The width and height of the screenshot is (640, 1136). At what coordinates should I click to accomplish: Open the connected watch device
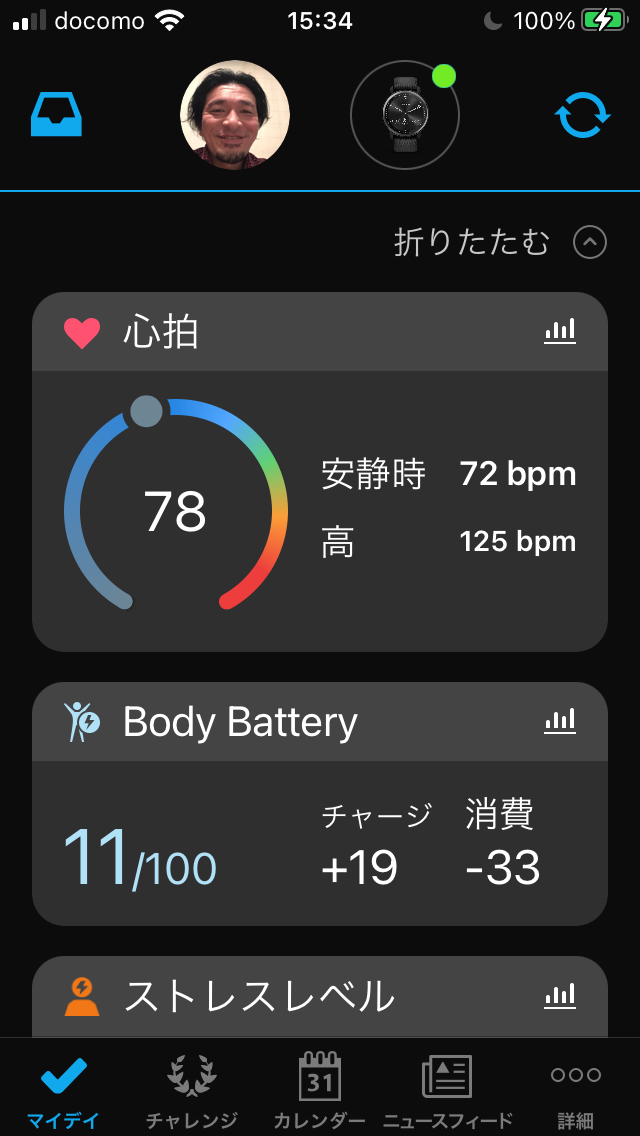[x=405, y=115]
